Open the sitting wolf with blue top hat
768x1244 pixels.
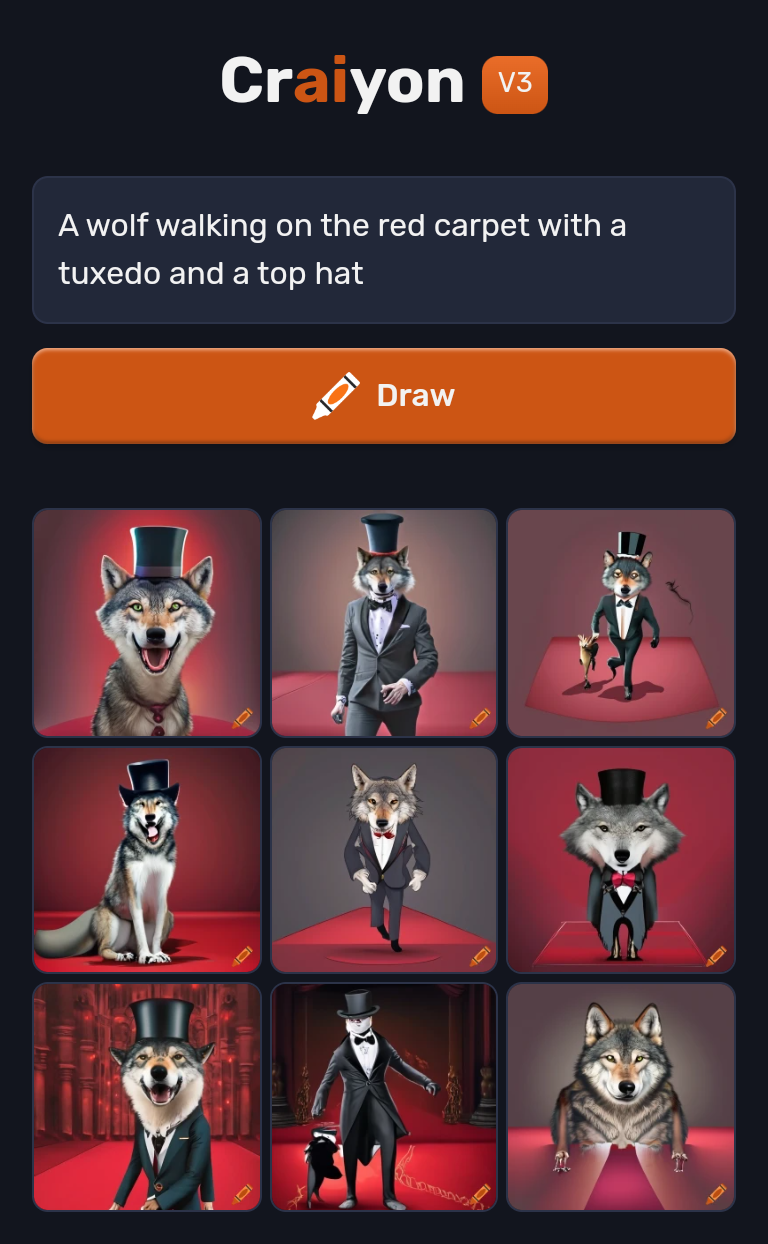147,860
